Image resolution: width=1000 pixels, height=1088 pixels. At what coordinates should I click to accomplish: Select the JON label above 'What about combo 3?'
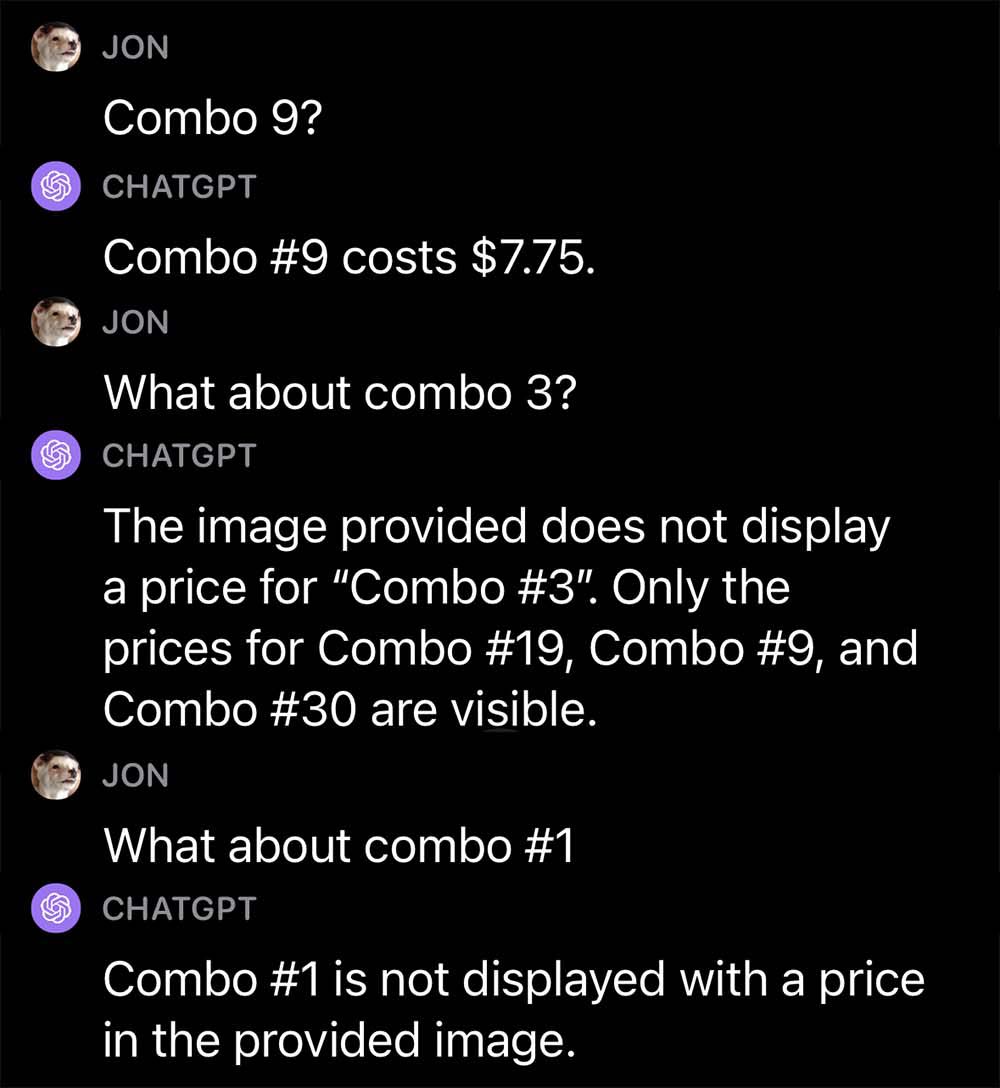tap(135, 322)
